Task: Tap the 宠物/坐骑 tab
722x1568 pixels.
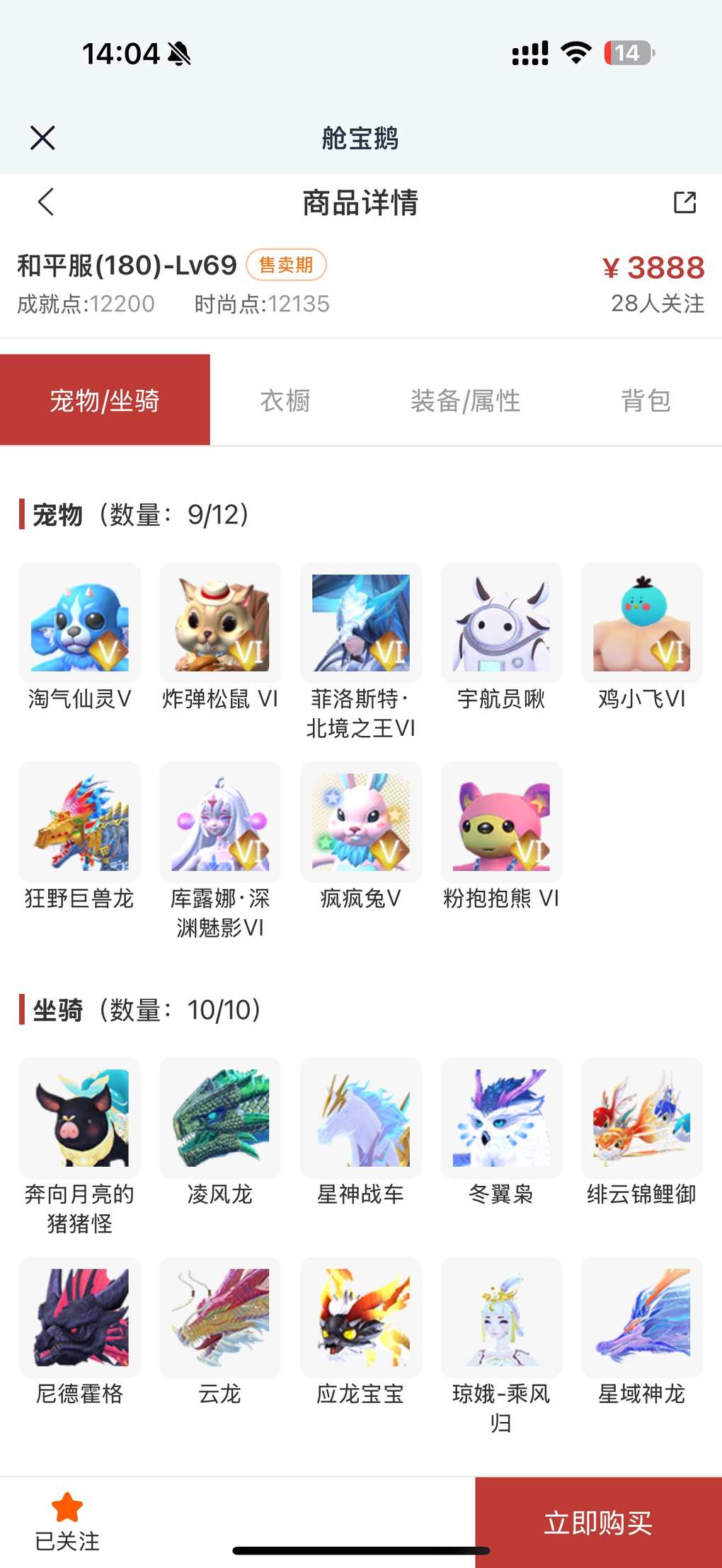Action: pos(105,400)
